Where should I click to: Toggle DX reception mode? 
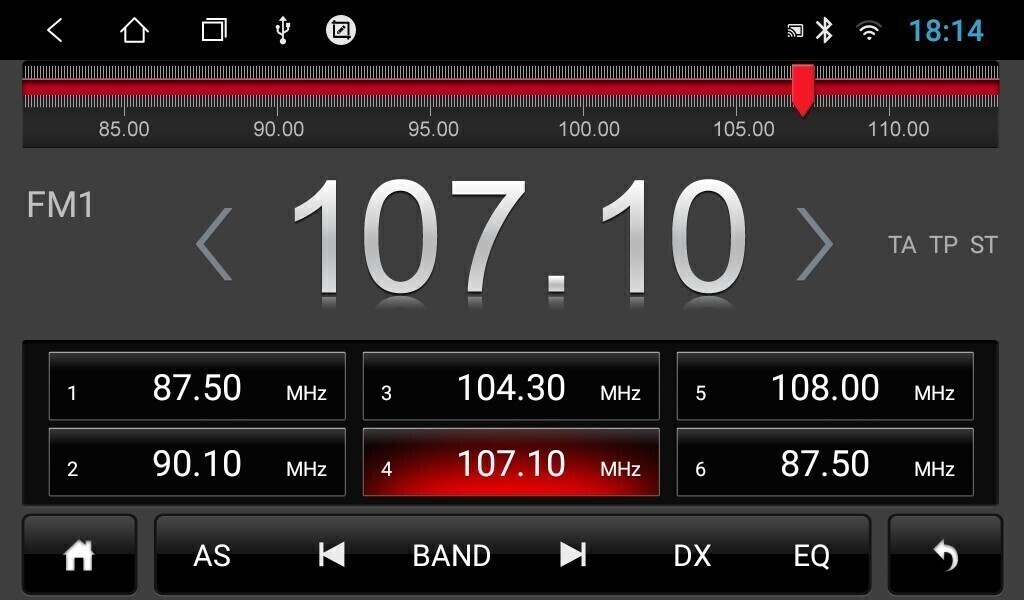692,555
